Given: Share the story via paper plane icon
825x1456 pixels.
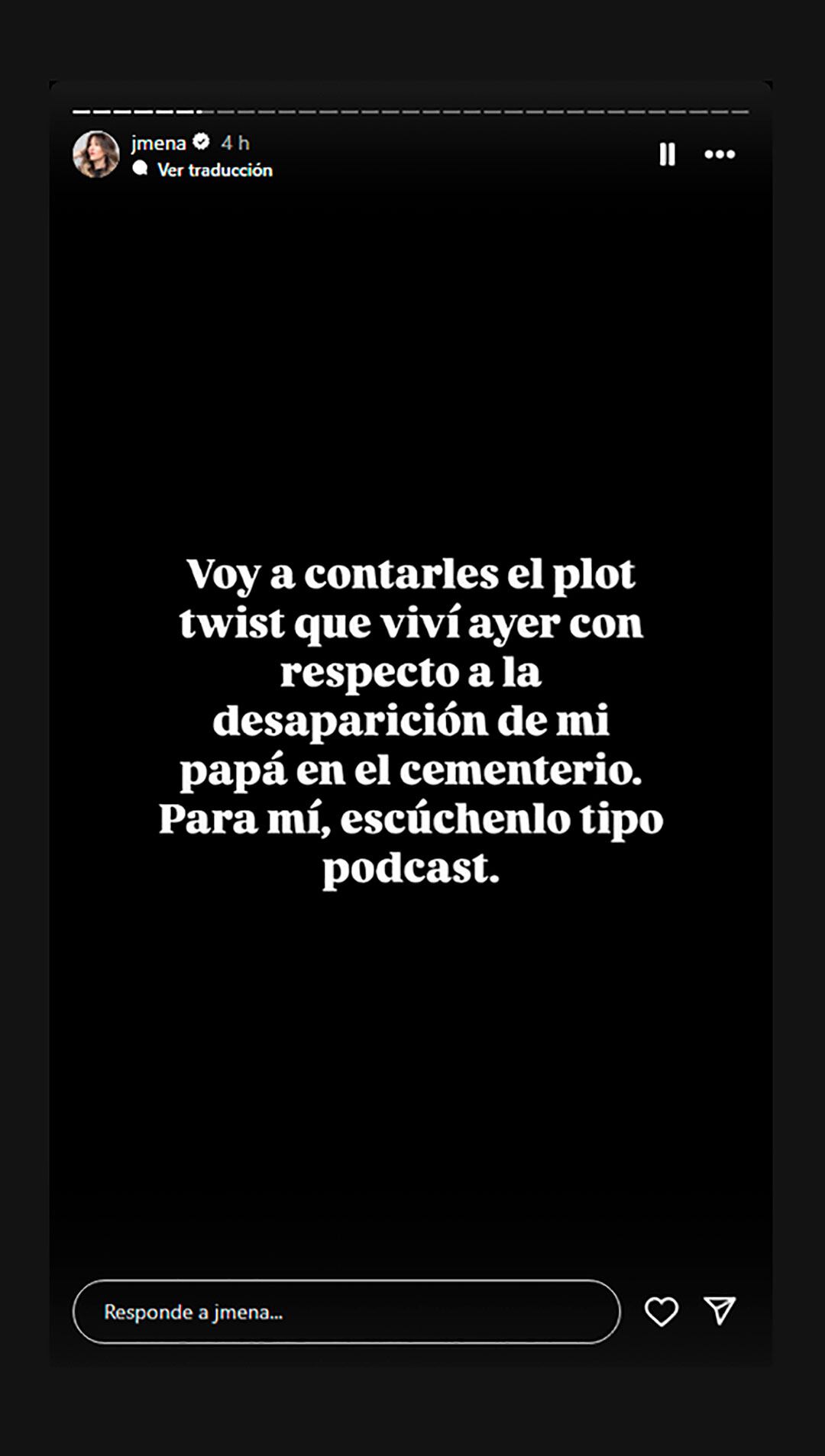Looking at the screenshot, I should [x=720, y=1310].
